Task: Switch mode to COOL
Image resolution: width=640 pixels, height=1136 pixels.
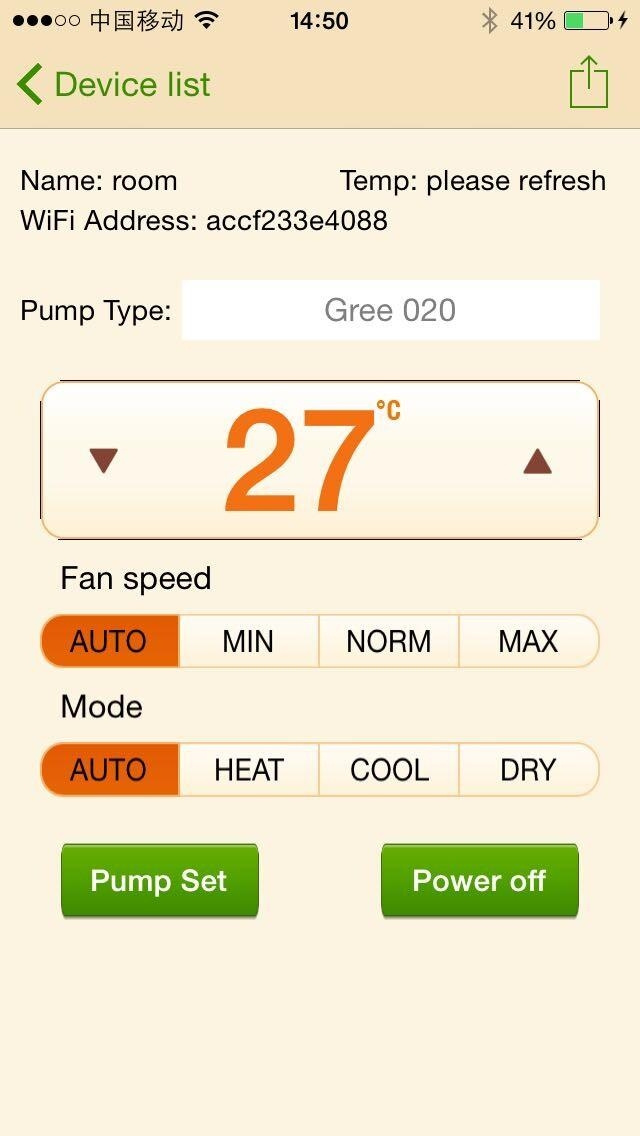Action: (388, 769)
